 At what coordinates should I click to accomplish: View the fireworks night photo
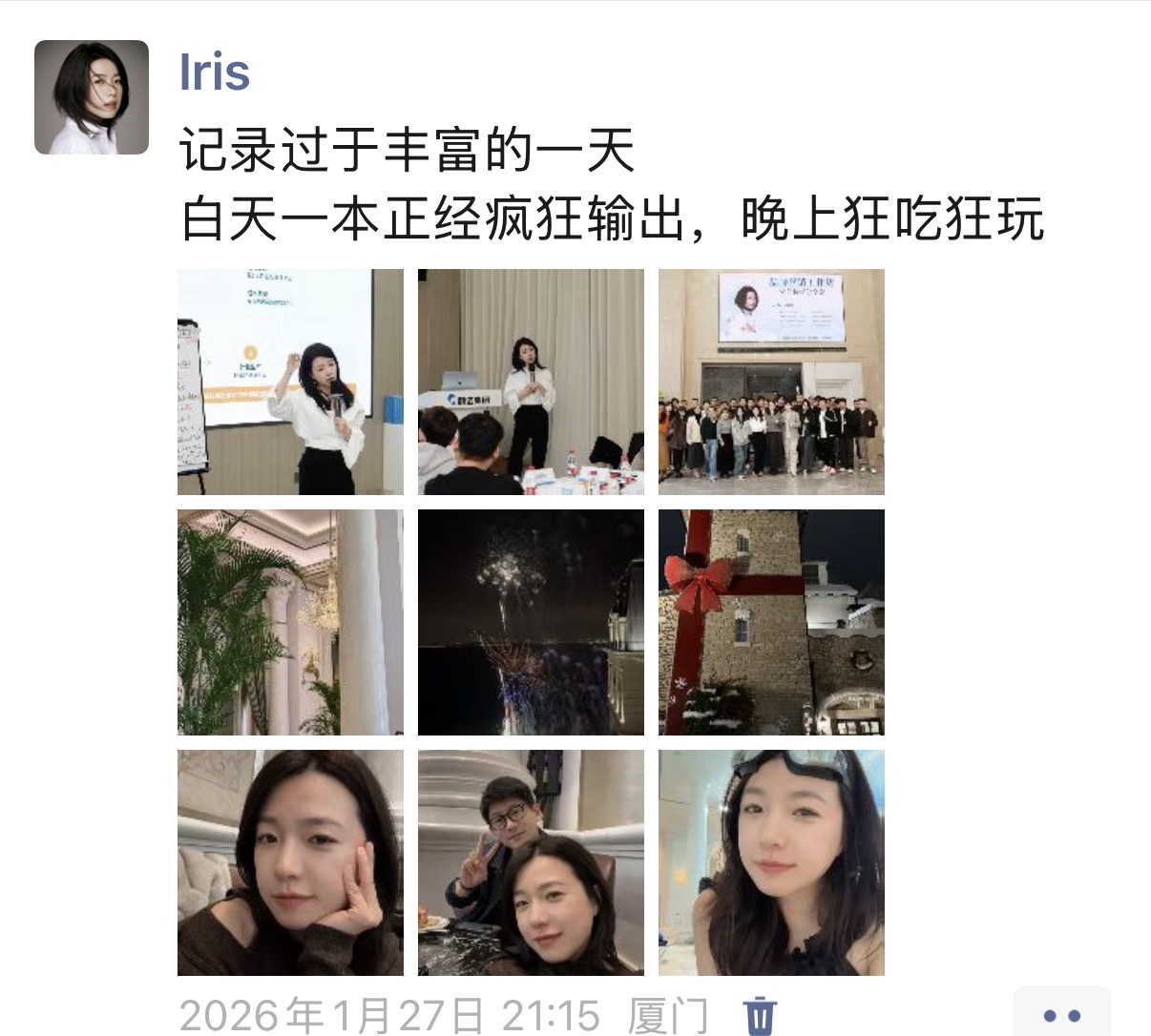tap(531, 622)
